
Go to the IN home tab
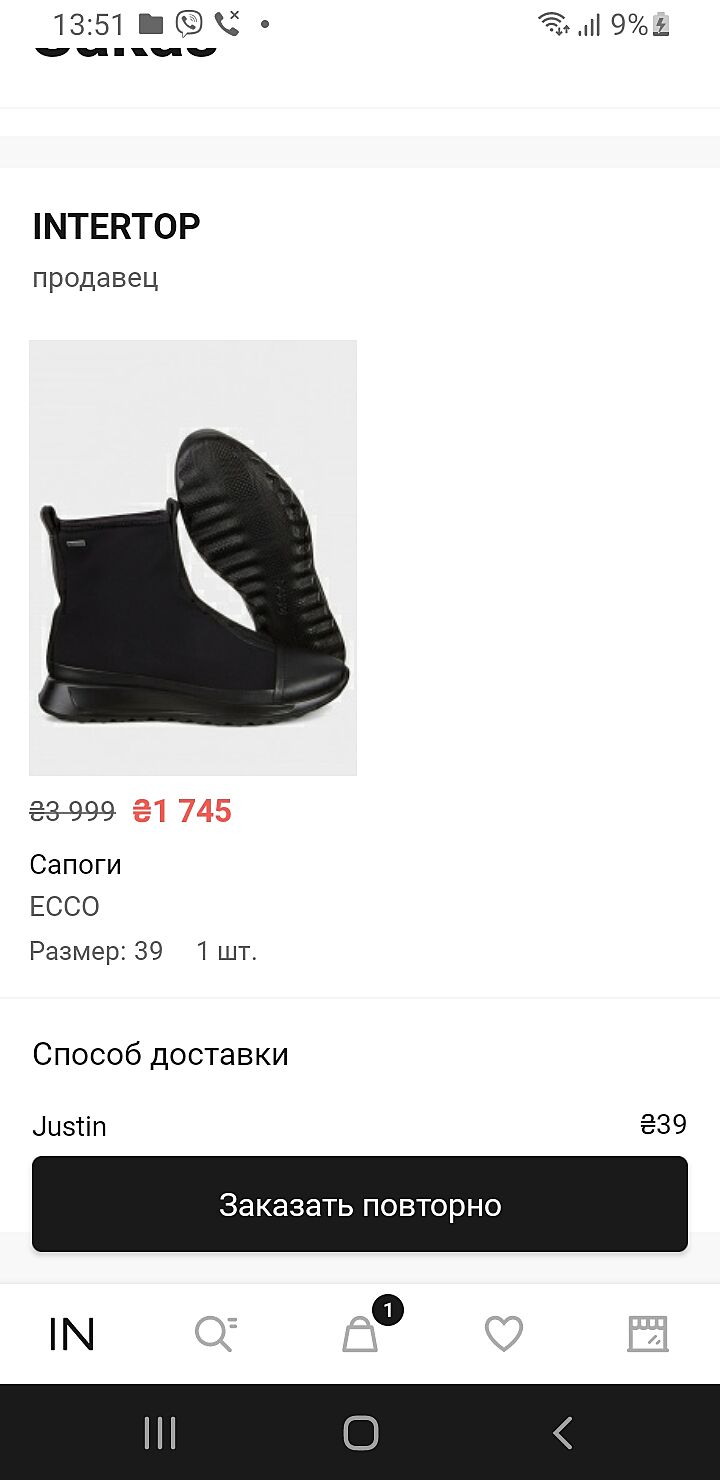tap(72, 1334)
